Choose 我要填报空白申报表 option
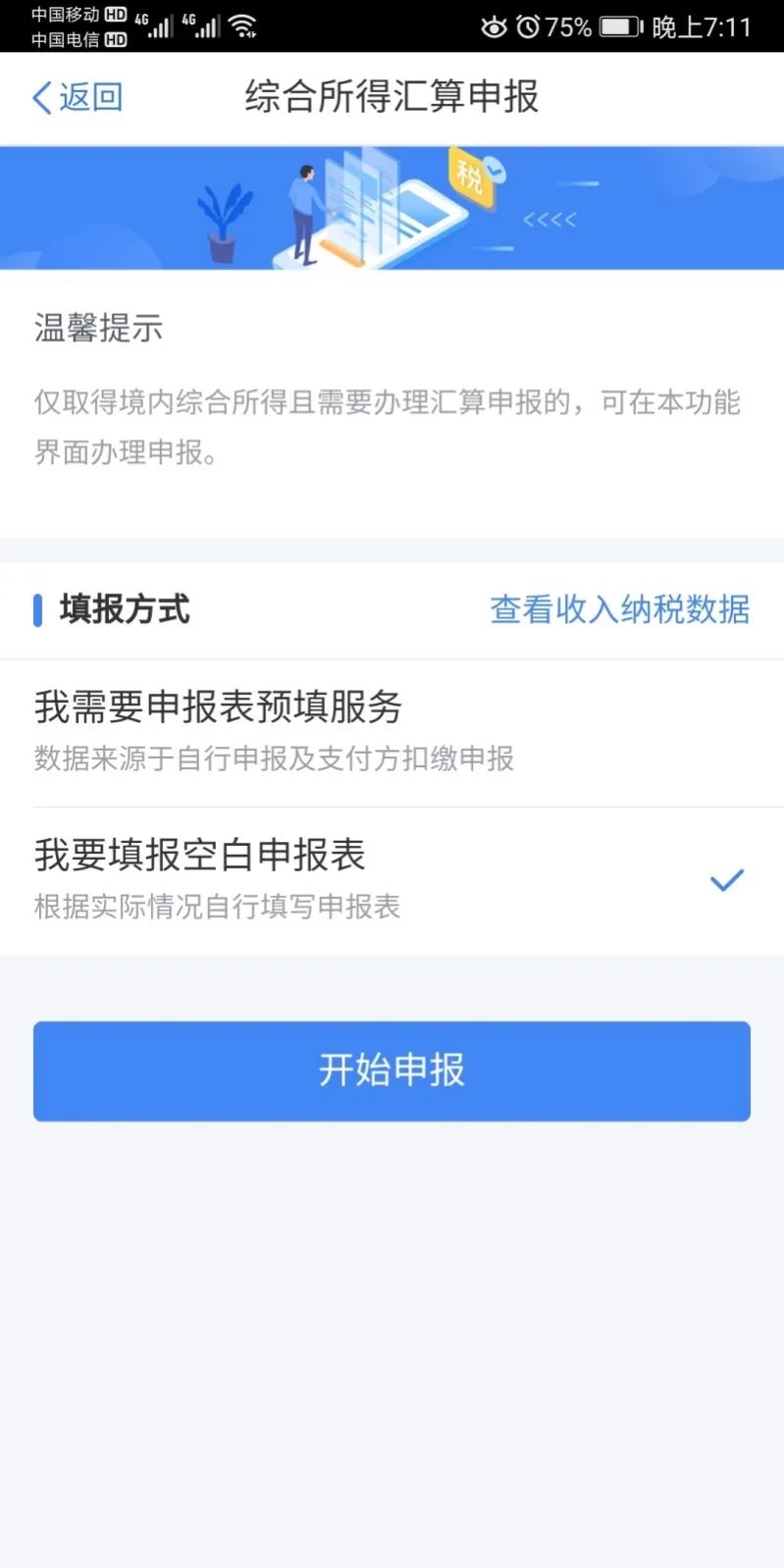The height and width of the screenshot is (1568, 784). [392, 879]
